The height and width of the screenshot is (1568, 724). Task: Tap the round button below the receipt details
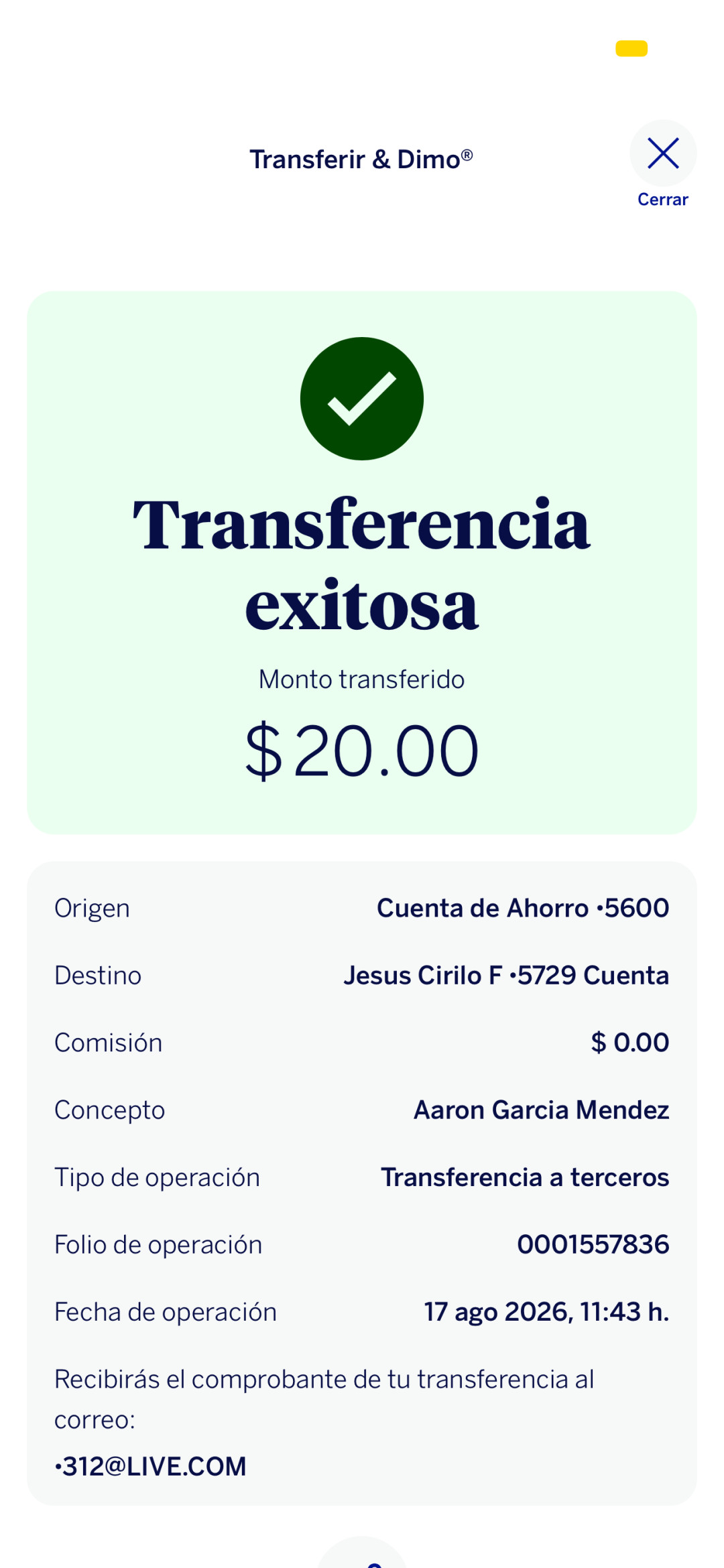pyautogui.click(x=363, y=1553)
